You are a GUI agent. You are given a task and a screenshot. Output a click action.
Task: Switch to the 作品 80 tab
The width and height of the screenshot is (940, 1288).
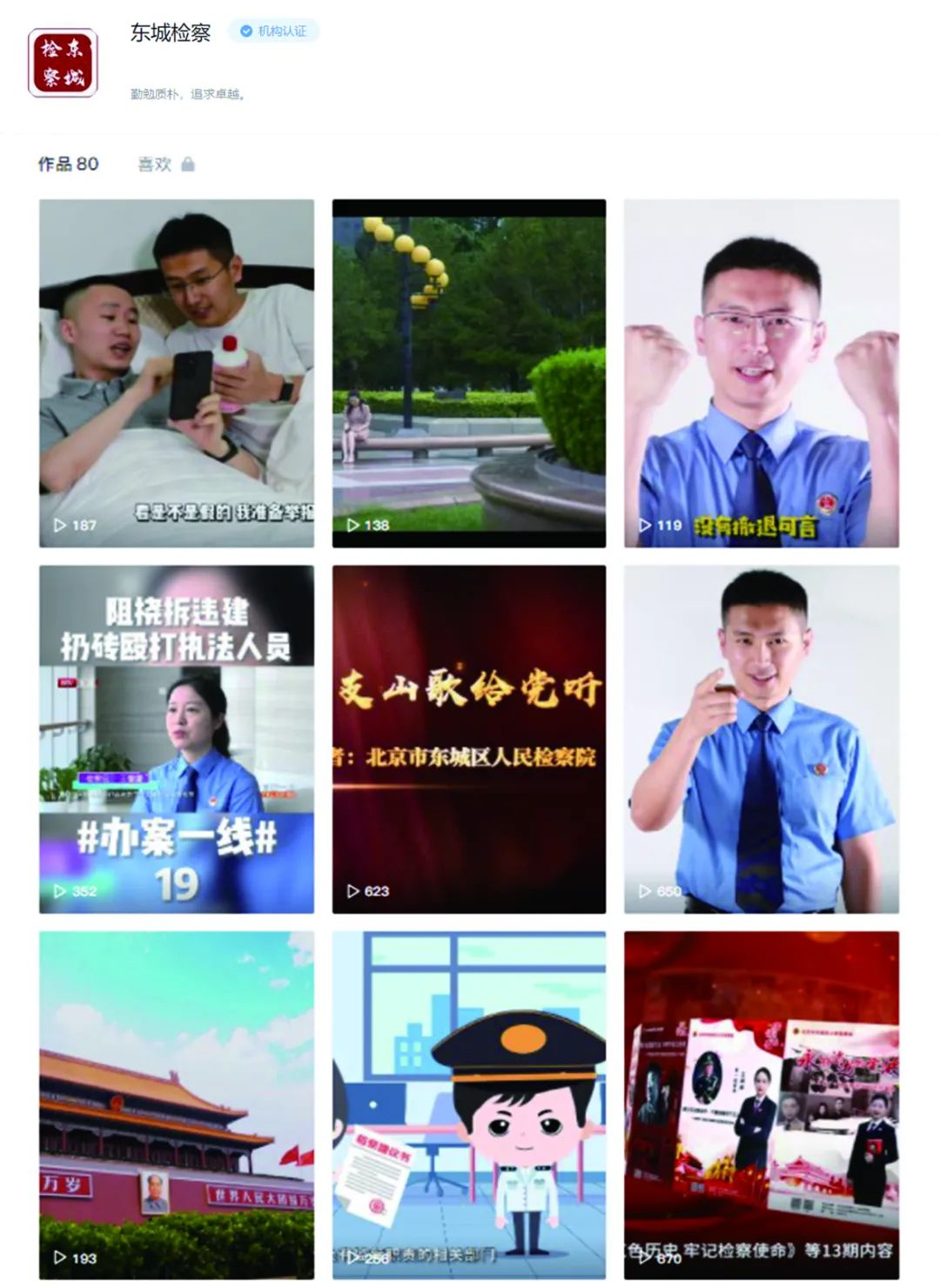[68, 164]
